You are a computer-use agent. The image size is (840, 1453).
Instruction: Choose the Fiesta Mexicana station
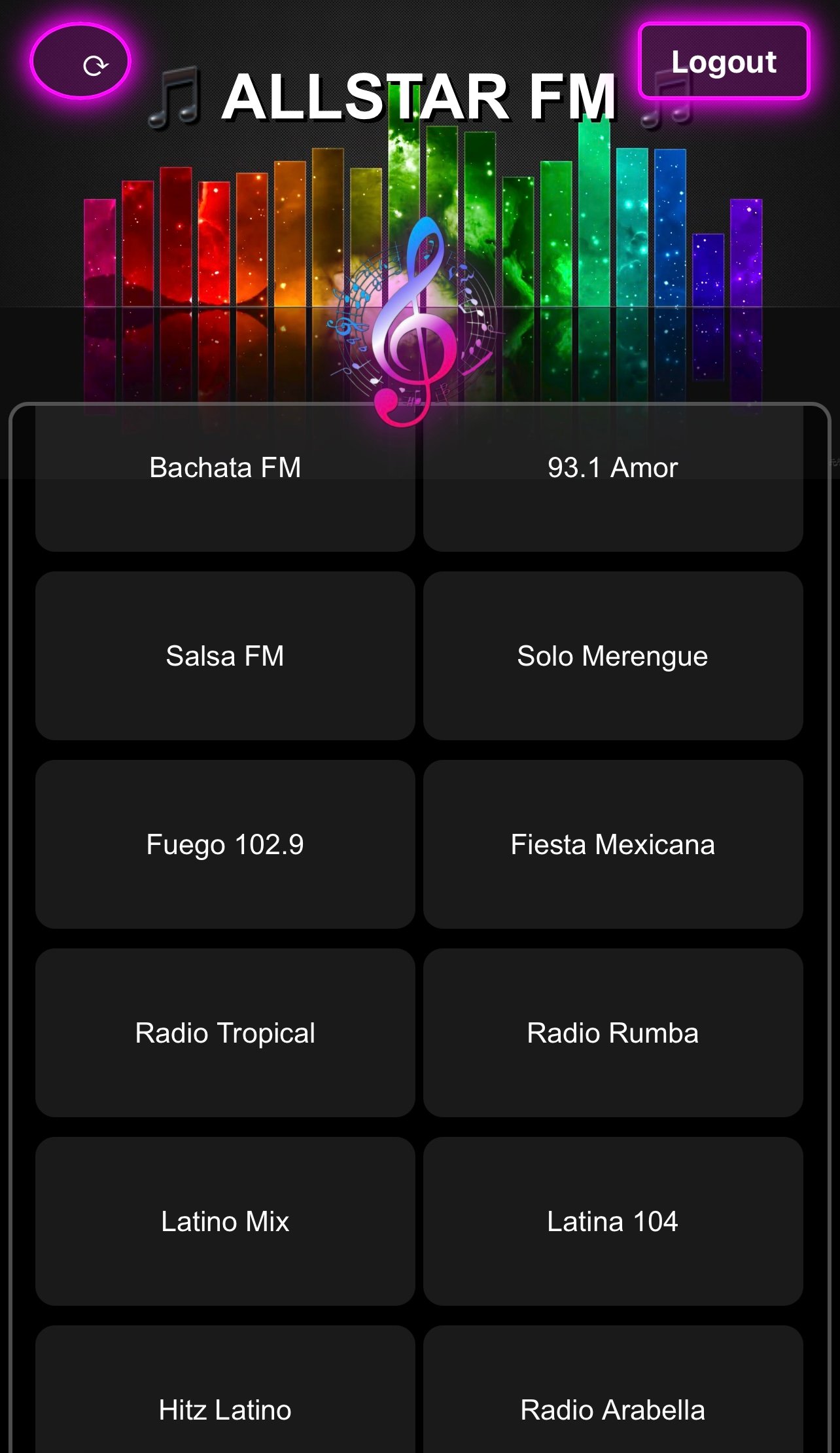click(x=613, y=844)
